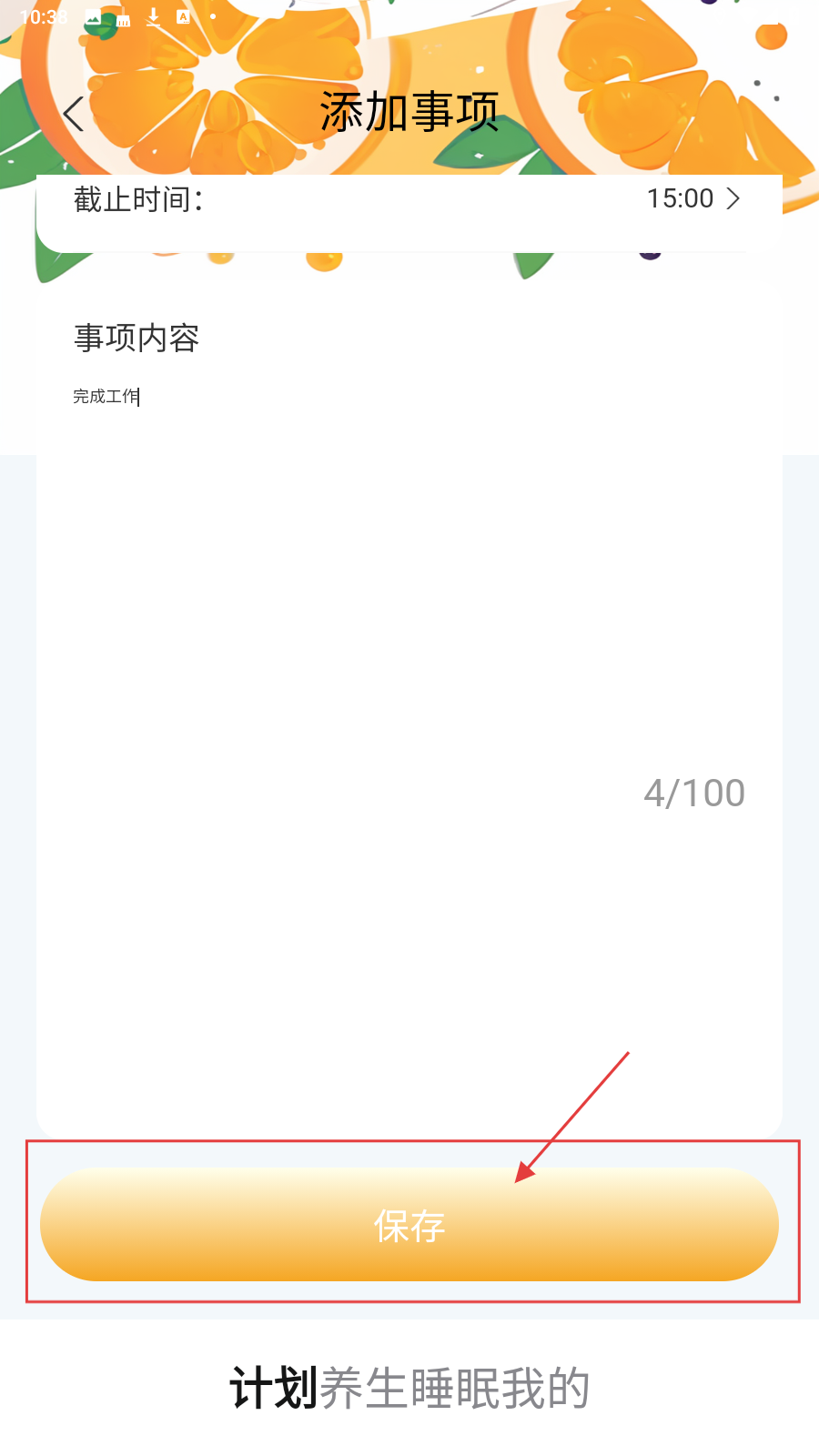
Task: Go back from the 添加事项 page
Action: (x=74, y=114)
